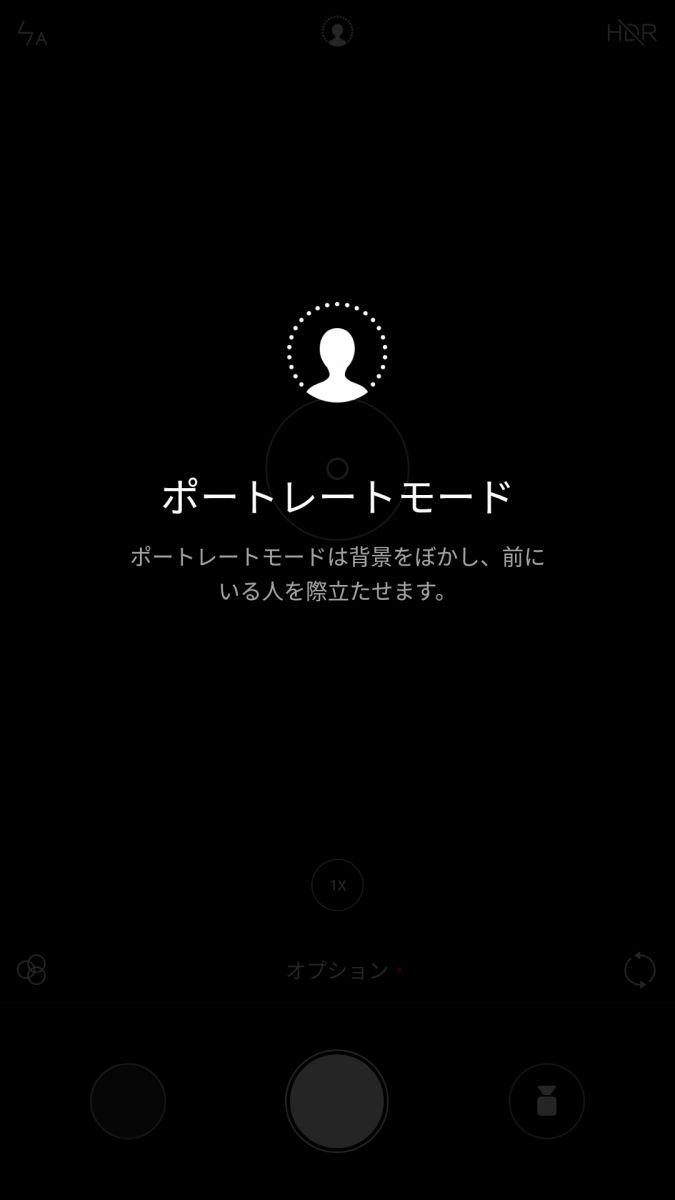The height and width of the screenshot is (1200, 675).
Task: Open the last photo thumbnail
Action: [x=128, y=1101]
